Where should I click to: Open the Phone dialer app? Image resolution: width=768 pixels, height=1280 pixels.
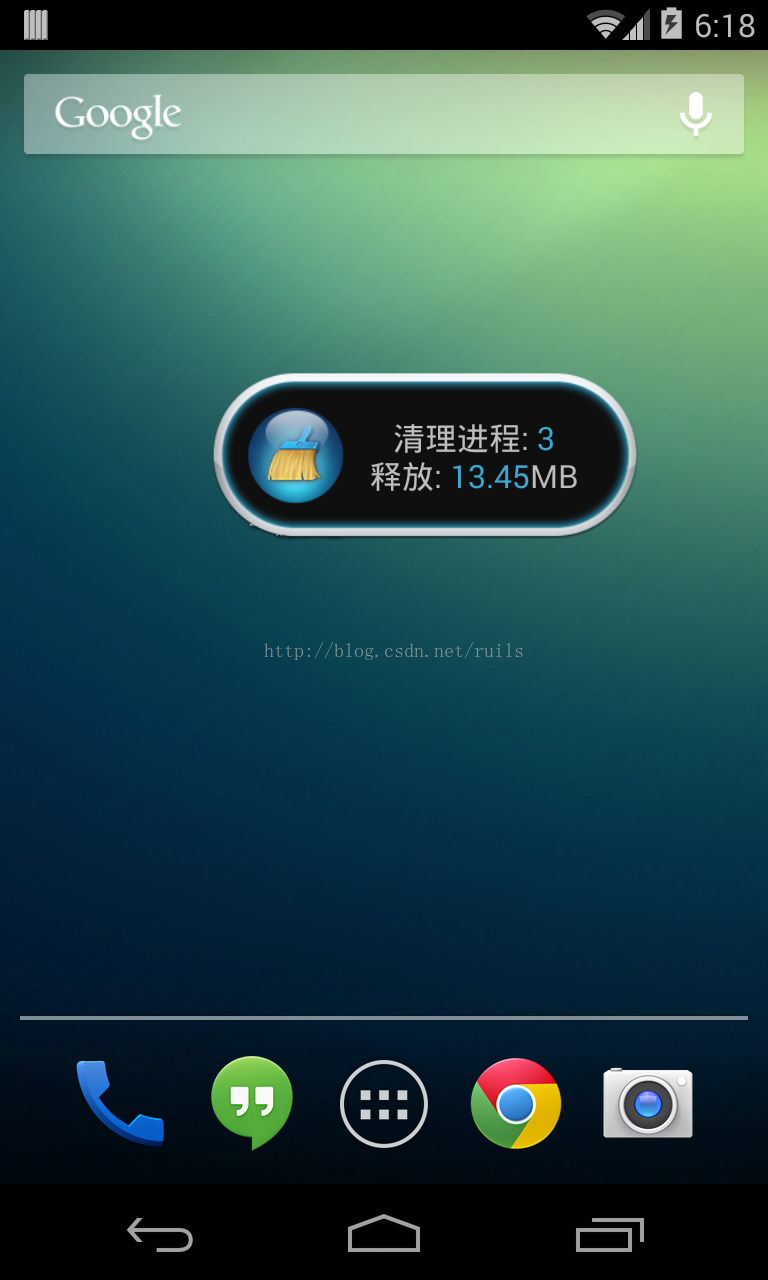[120, 1102]
